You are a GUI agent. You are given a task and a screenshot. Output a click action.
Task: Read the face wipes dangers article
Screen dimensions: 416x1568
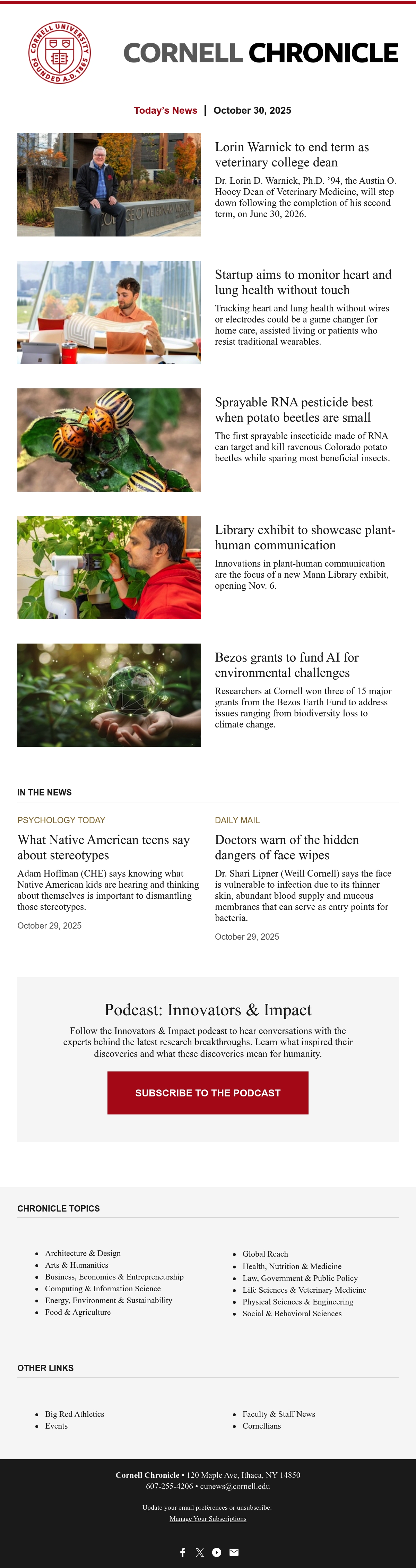(x=286, y=847)
